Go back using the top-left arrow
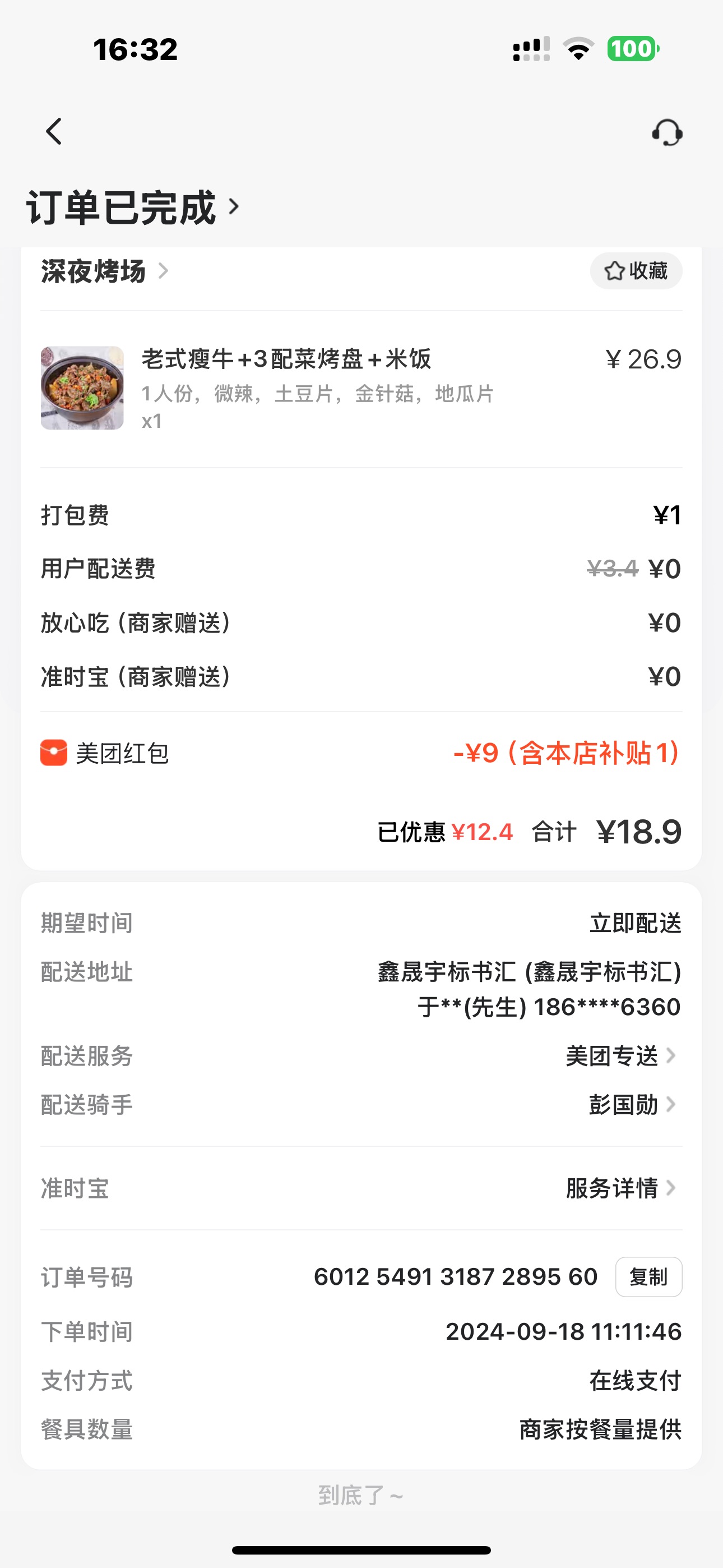Image resolution: width=723 pixels, height=1568 pixels. pos(54,131)
